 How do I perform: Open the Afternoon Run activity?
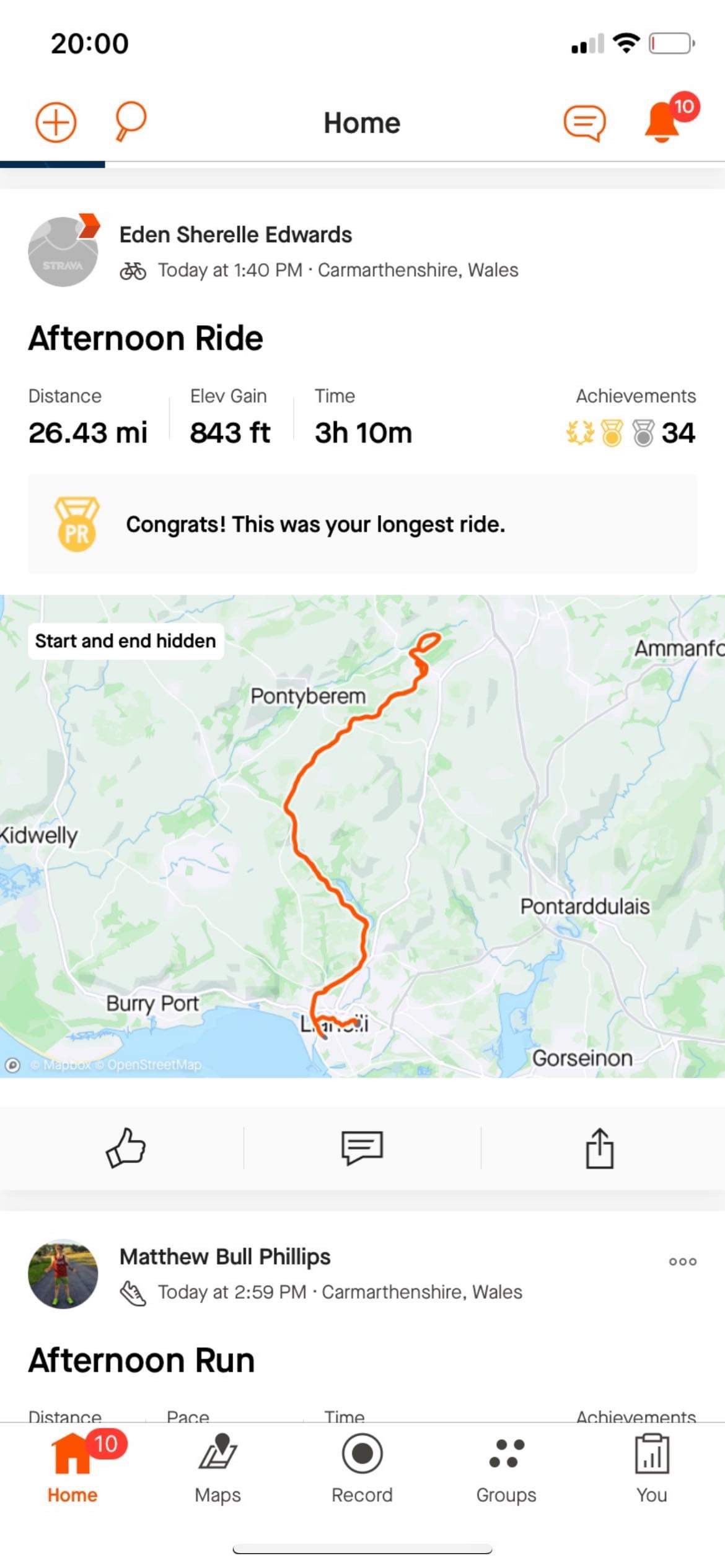142,1361
